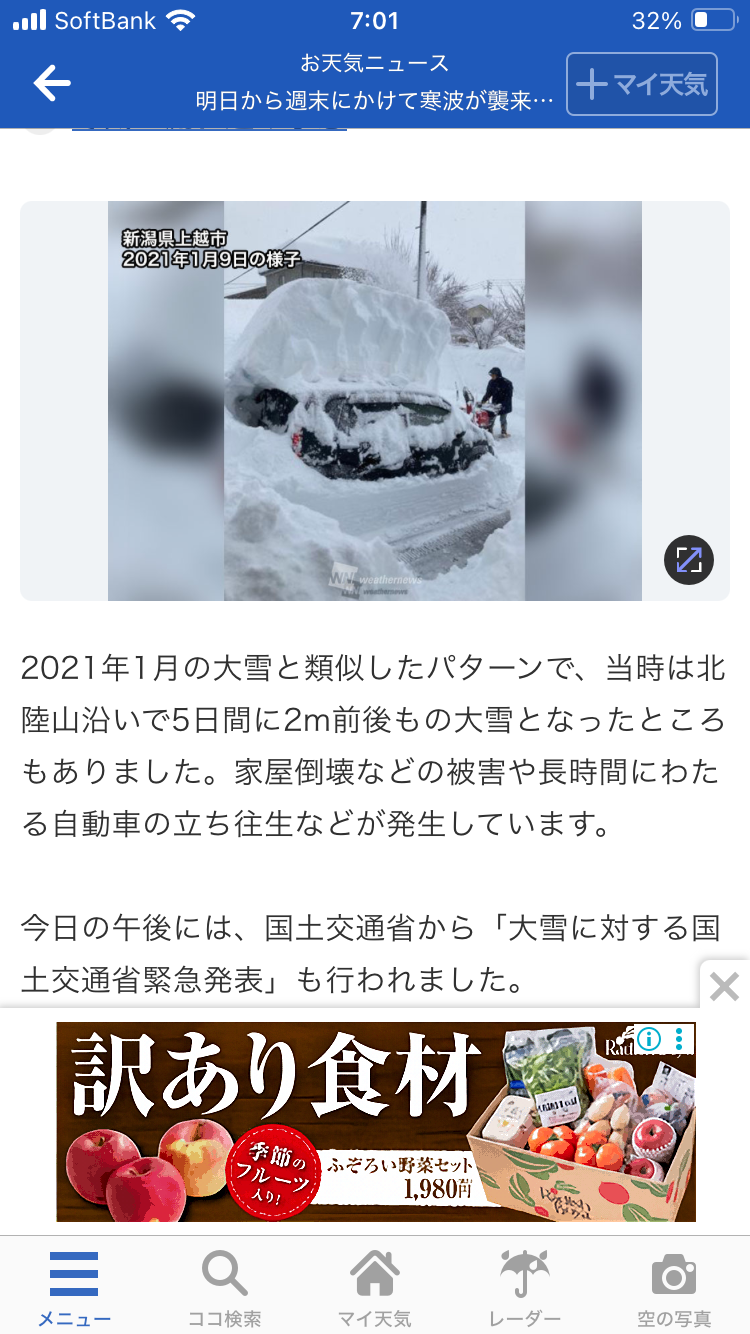Switch to the マイ天気 tab
The height and width of the screenshot is (1334, 750).
point(375,1288)
